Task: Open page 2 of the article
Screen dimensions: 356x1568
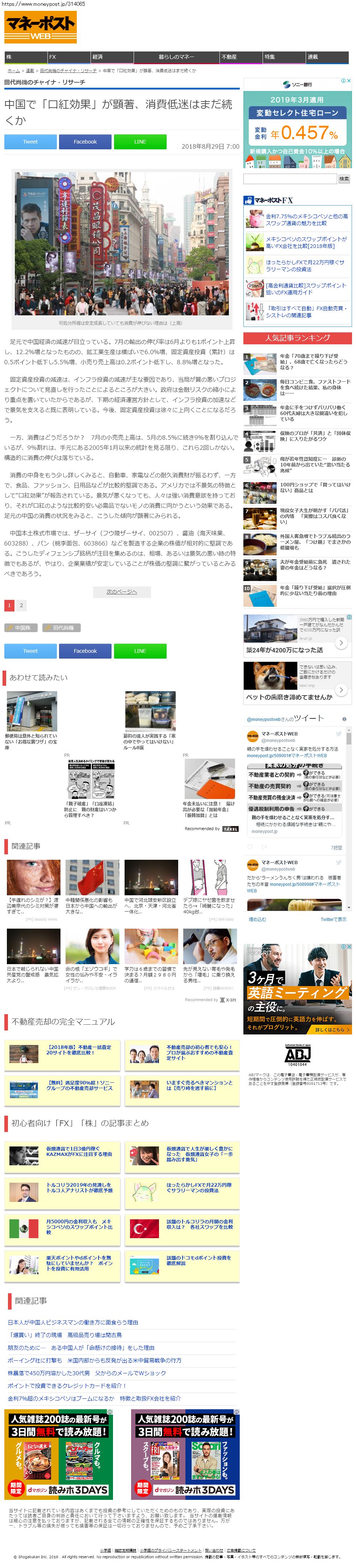Action: pyautogui.click(x=21, y=606)
